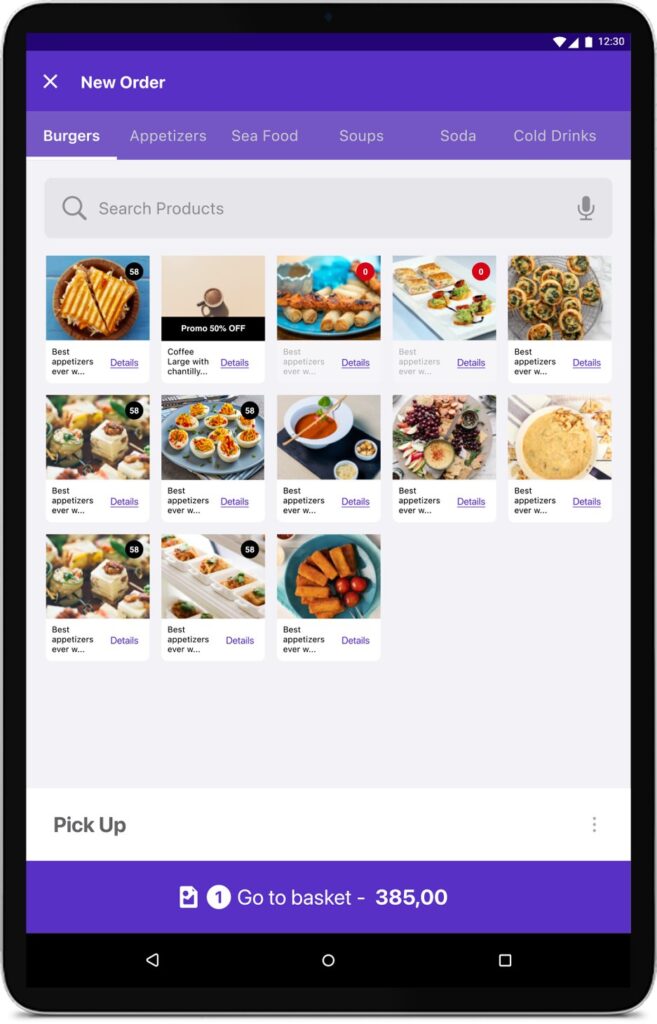Start voice search with the microphone
This screenshot has width=657, height=1024.
pyautogui.click(x=586, y=208)
